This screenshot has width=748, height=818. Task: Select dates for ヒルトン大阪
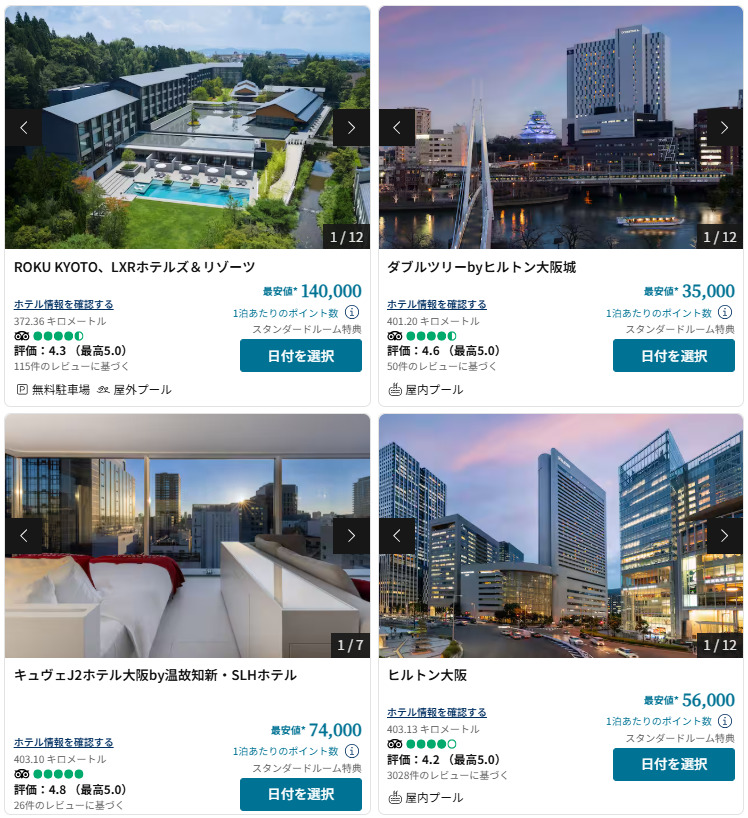[x=674, y=764]
